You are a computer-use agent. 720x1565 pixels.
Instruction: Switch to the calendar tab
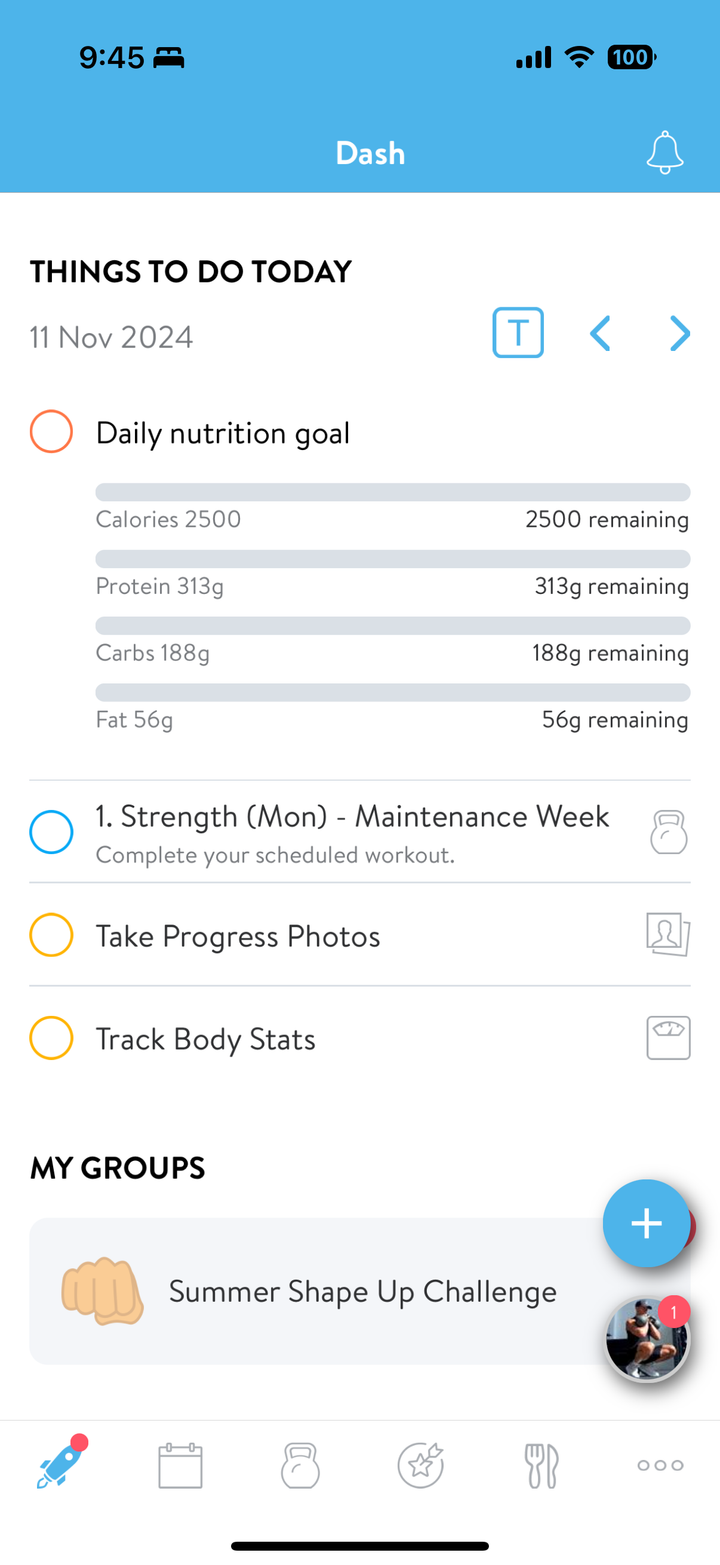point(181,1466)
